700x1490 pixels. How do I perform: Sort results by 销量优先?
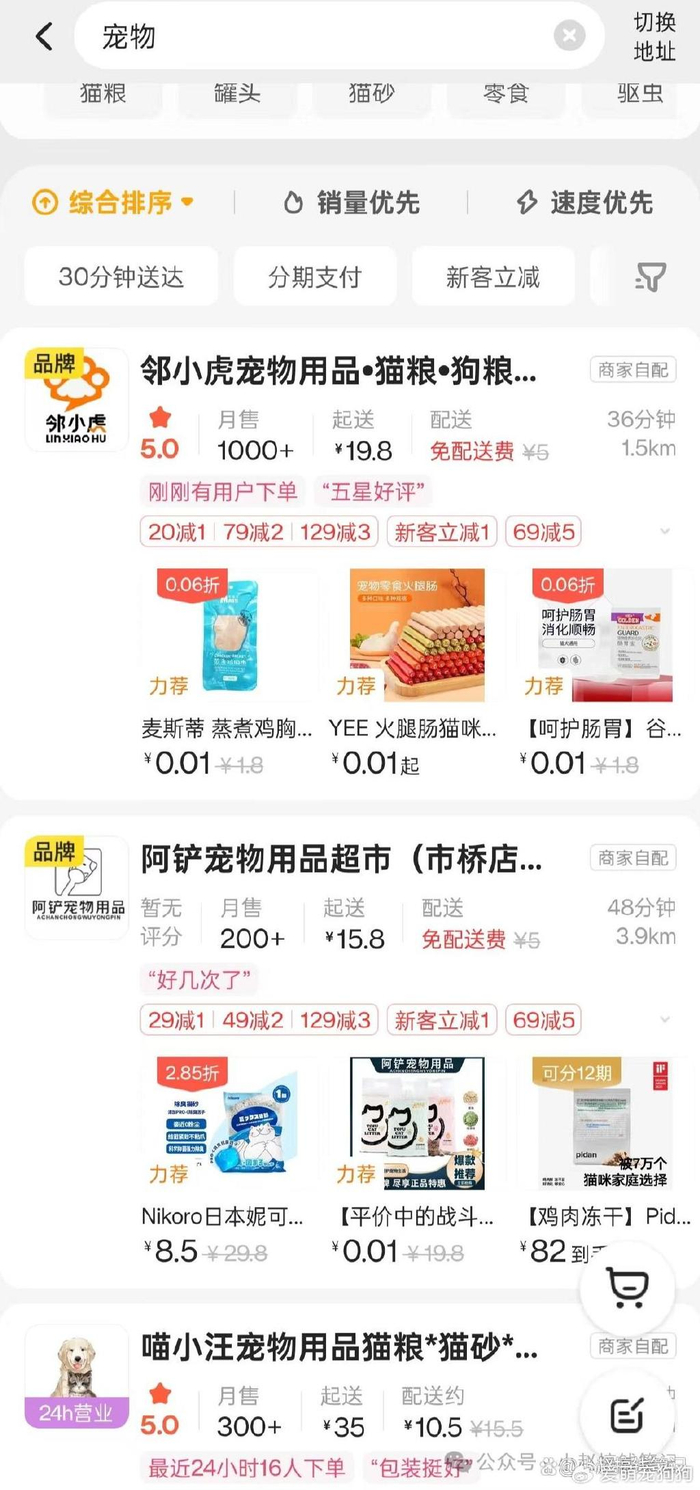[x=352, y=203]
